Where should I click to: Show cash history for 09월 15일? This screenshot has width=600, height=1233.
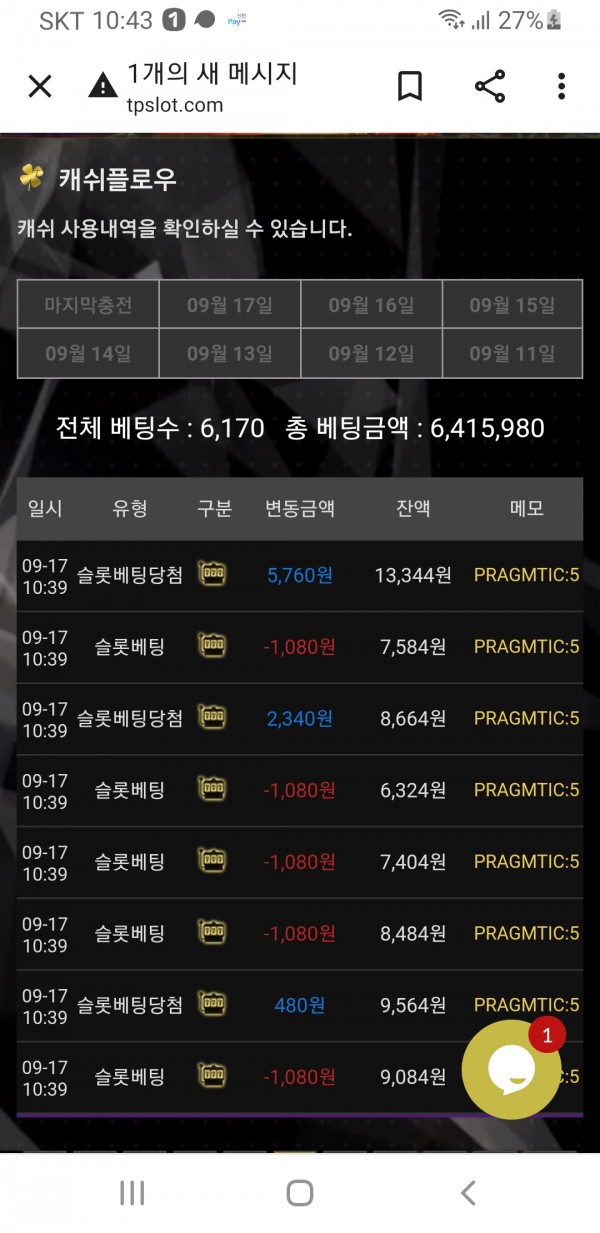[x=512, y=305]
